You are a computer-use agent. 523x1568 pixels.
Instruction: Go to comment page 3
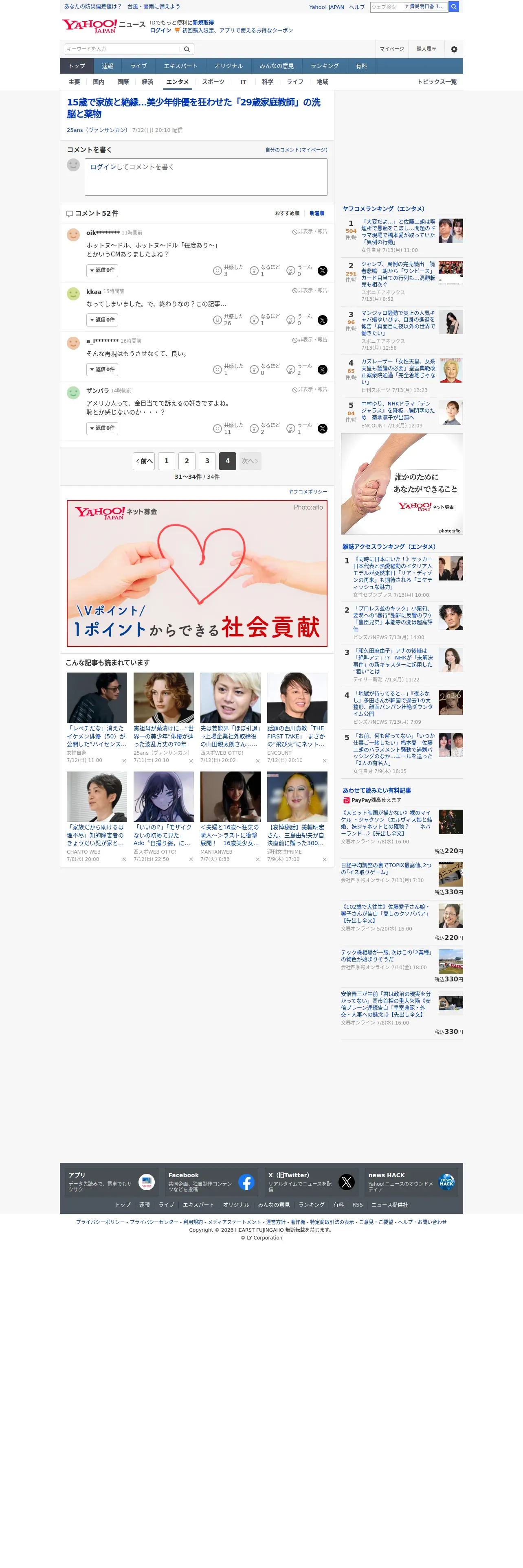pos(207,461)
